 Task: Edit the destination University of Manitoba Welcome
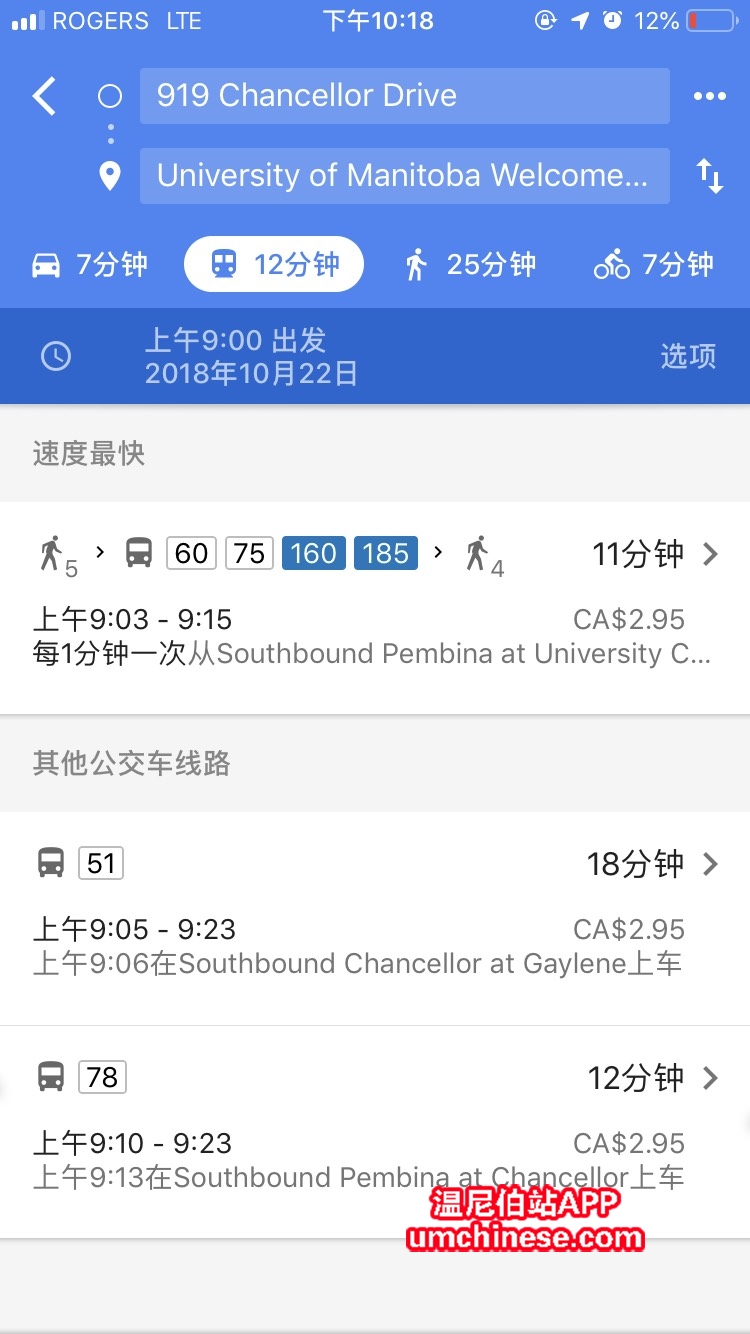(x=404, y=176)
